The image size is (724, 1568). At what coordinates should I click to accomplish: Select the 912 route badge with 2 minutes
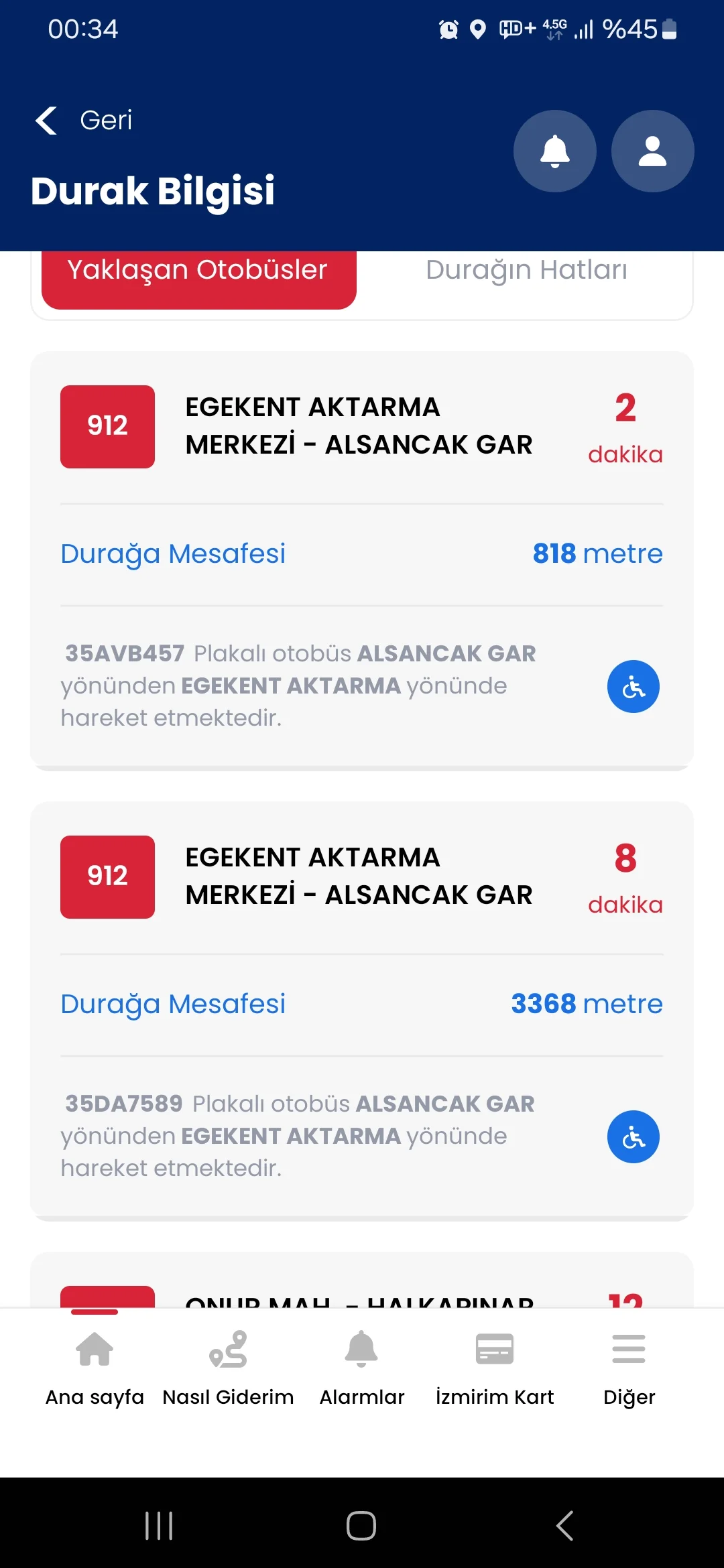pyautogui.click(x=107, y=426)
